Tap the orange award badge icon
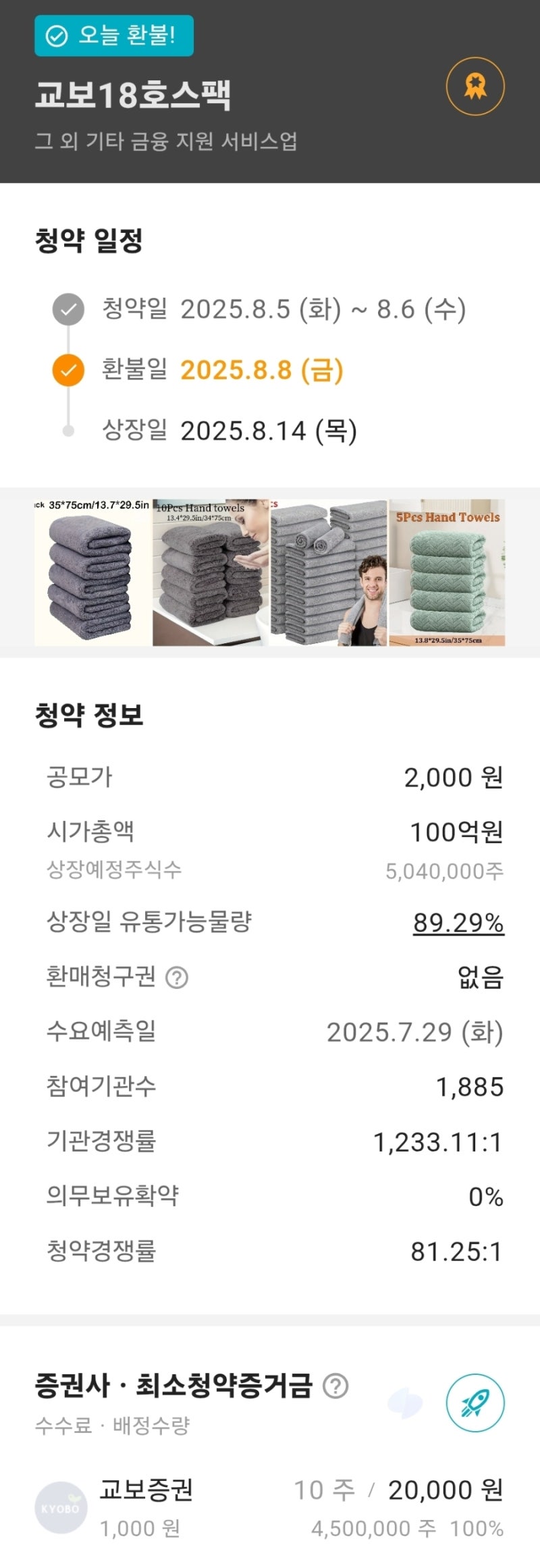540x1568 pixels. tap(475, 86)
